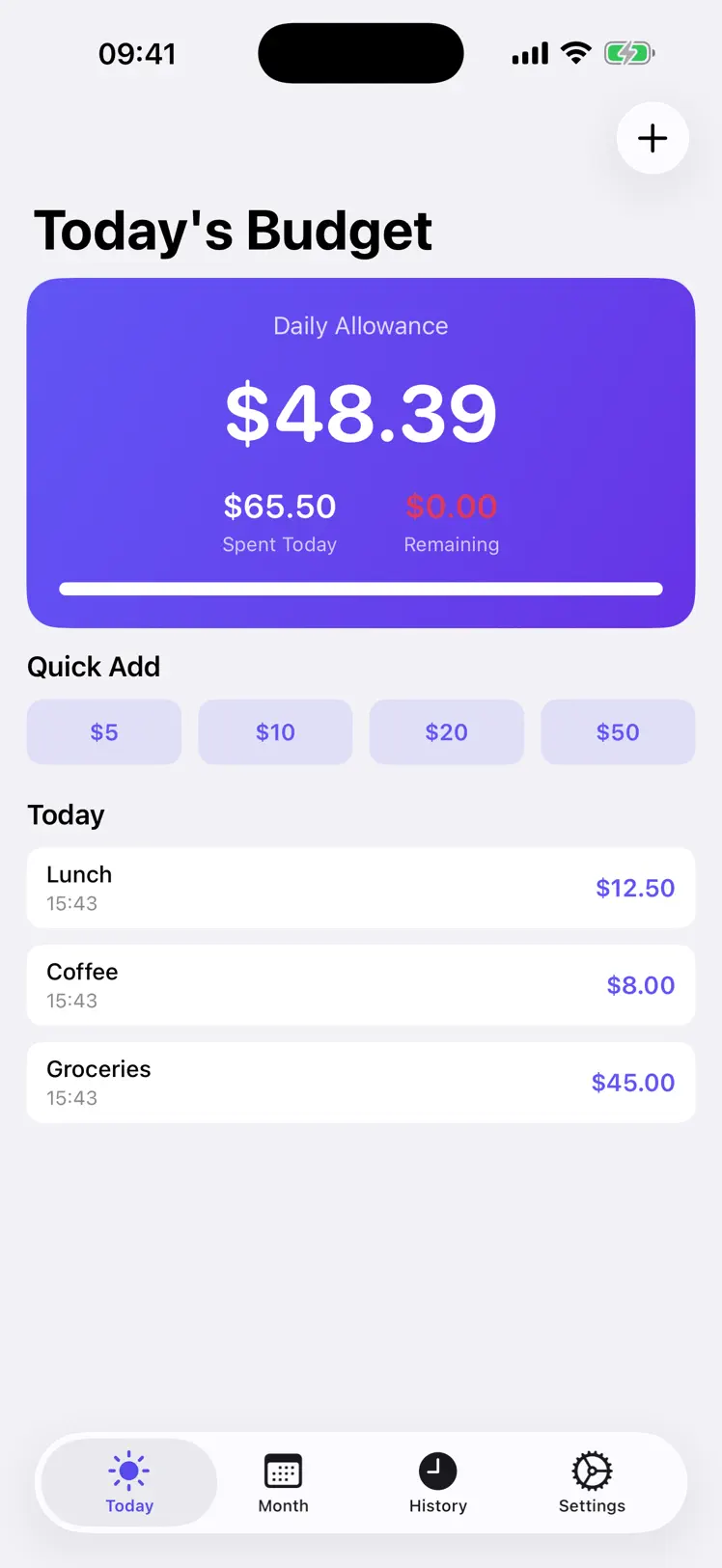Image resolution: width=722 pixels, height=1568 pixels.
Task: Switch to the History tab
Action: pos(437,1483)
